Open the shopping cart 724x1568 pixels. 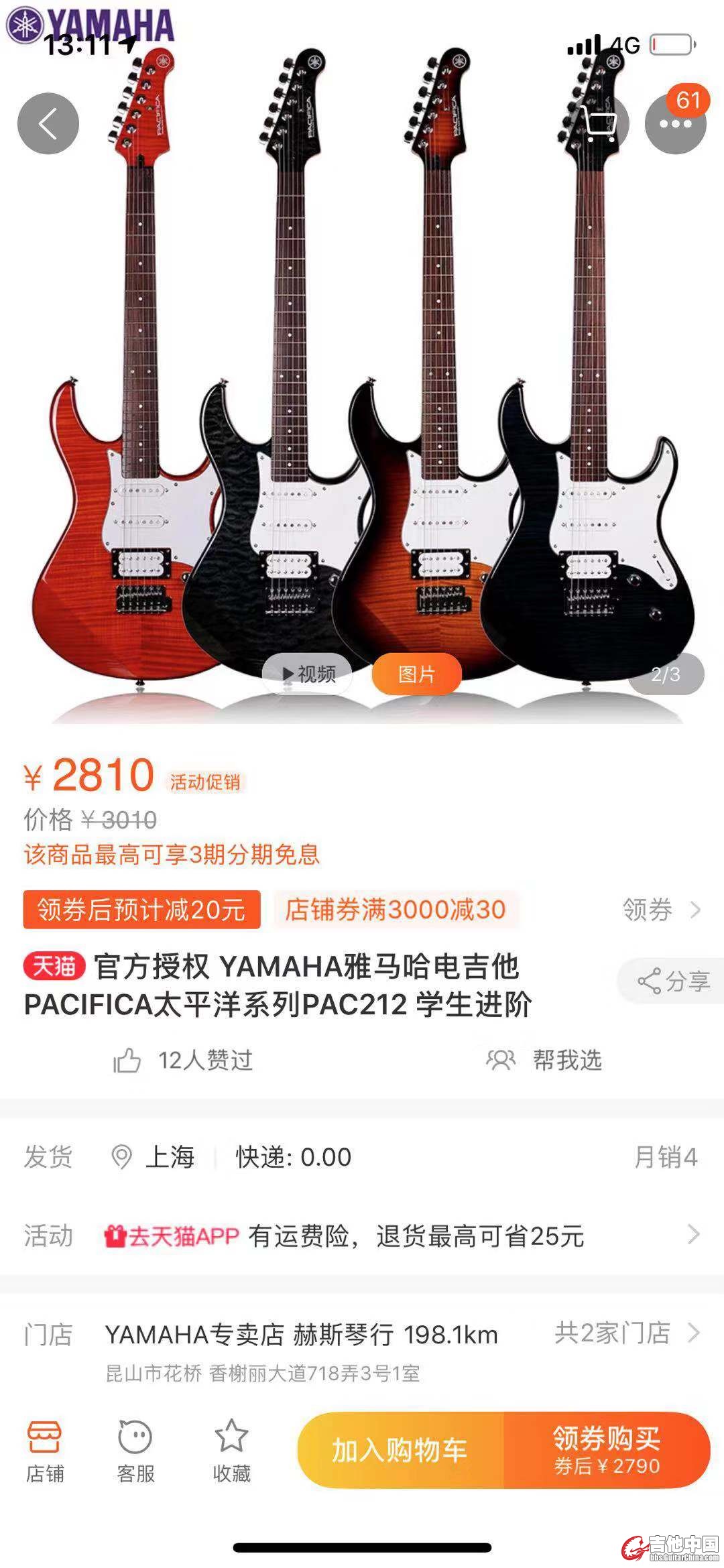pyautogui.click(x=599, y=123)
